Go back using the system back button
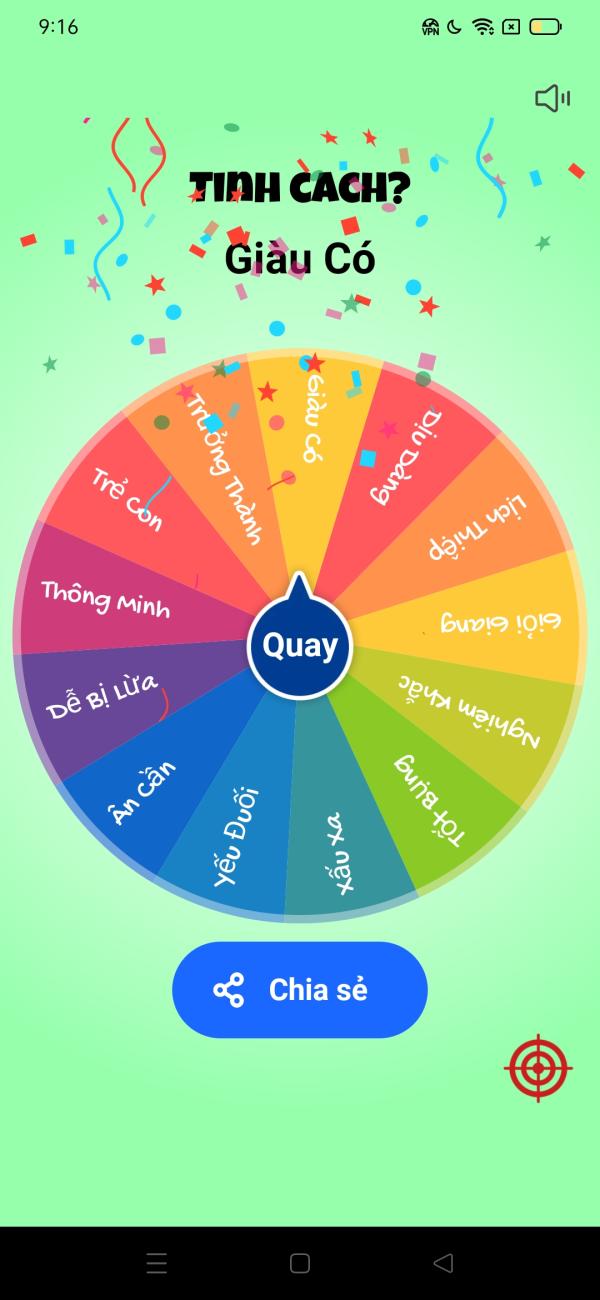 443,1263
